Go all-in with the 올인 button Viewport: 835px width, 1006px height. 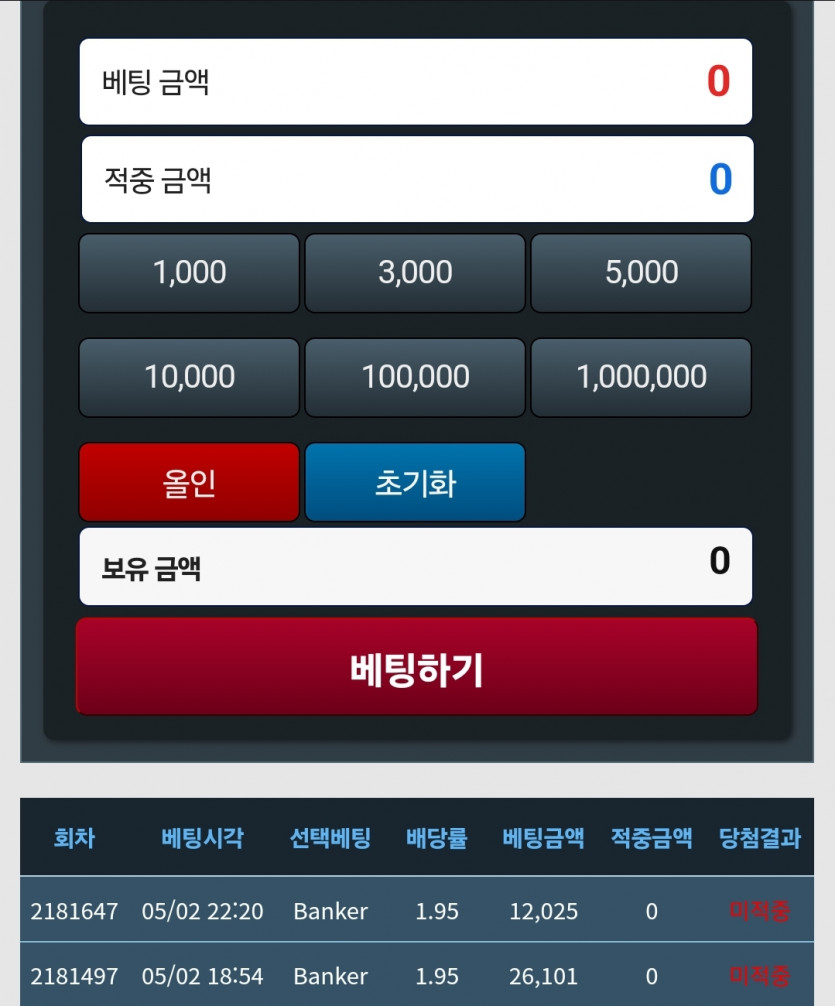189,482
